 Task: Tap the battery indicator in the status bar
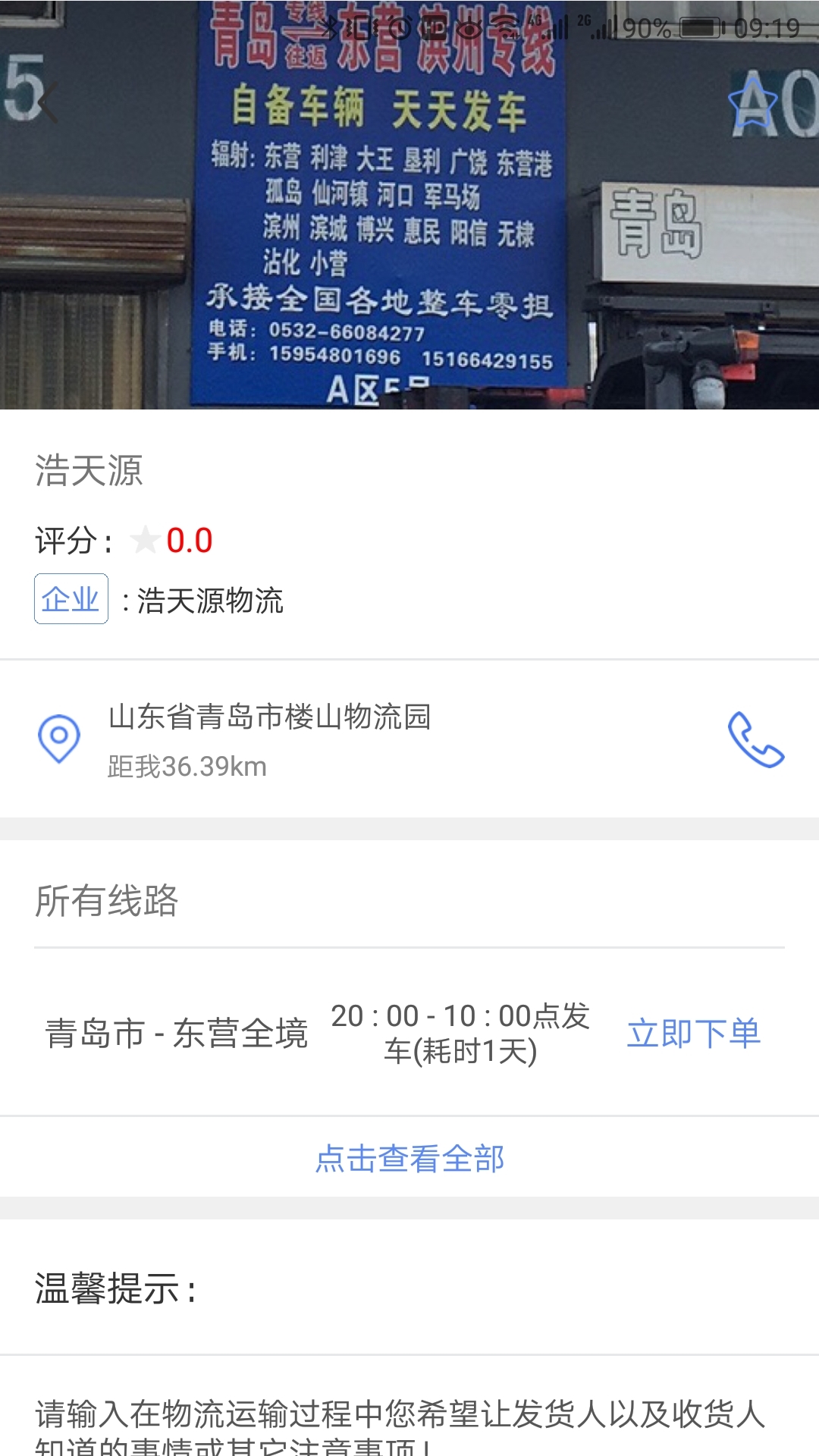click(x=699, y=29)
